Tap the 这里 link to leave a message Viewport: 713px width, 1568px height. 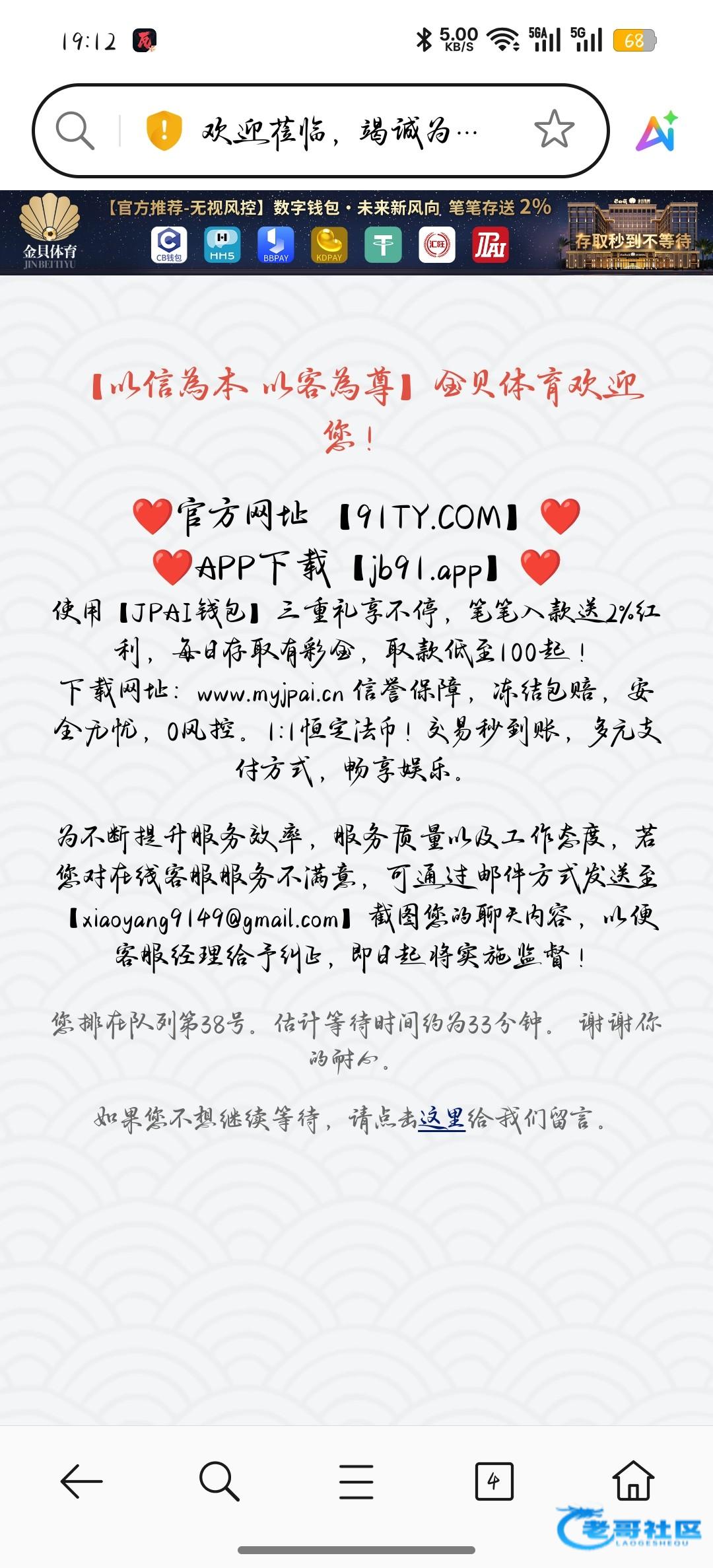(442, 1119)
